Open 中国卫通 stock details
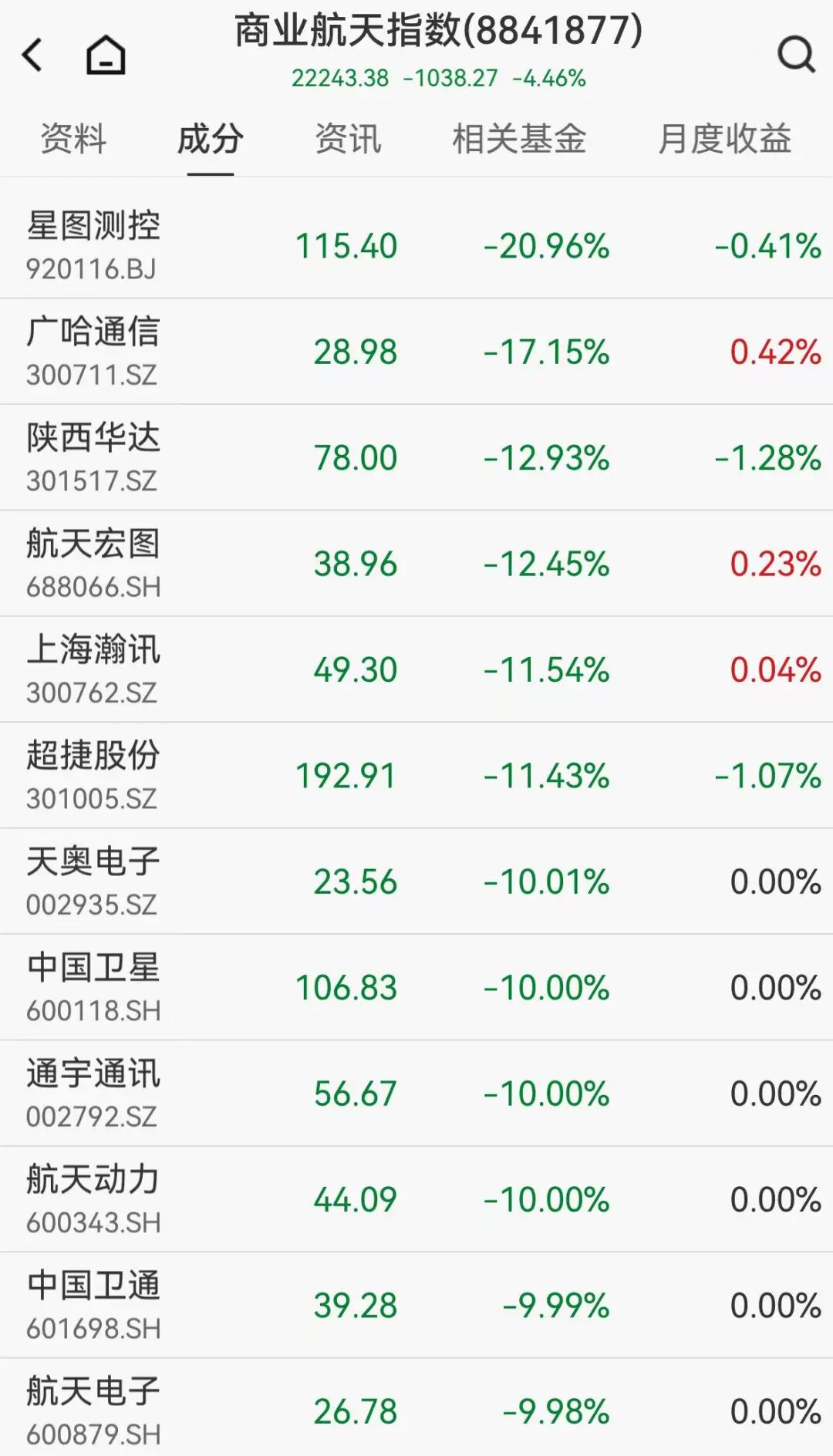Viewport: 833px width, 1456px height. 93,1305
